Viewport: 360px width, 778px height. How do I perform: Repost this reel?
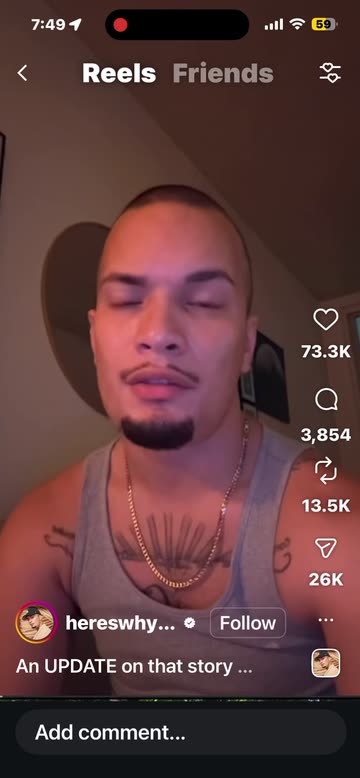tap(326, 471)
